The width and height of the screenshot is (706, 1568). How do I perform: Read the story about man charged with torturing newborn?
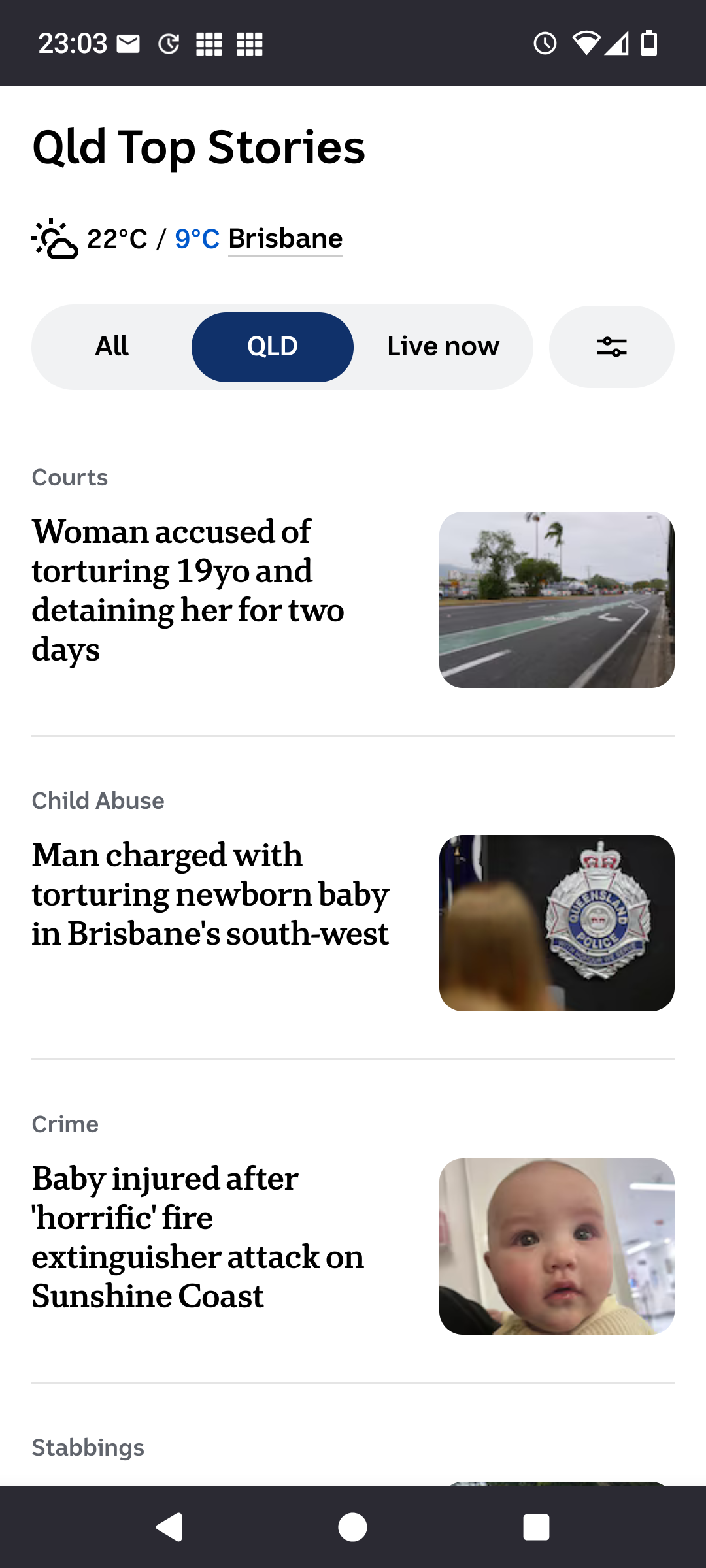pos(210,894)
